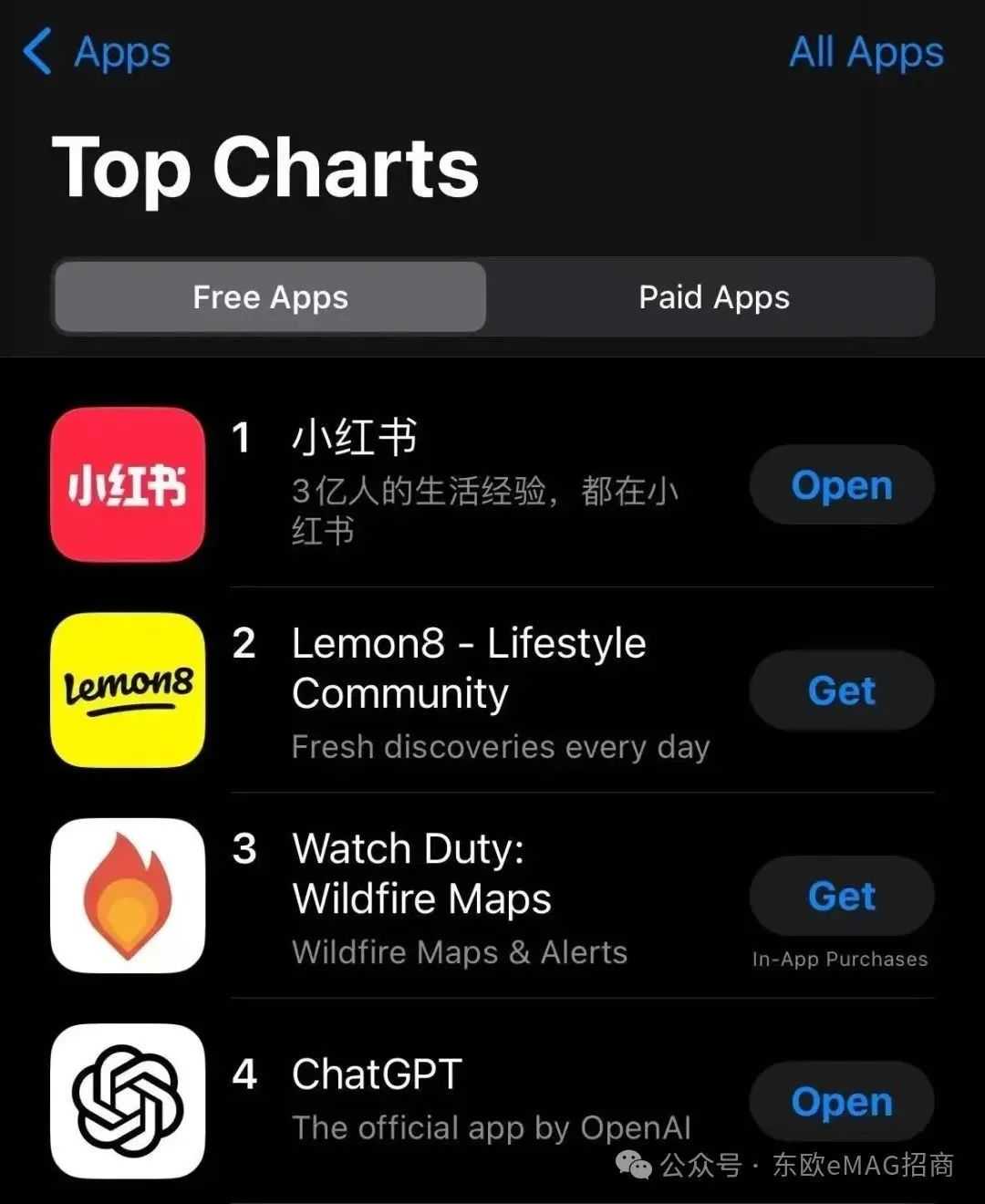
Task: Tap Open next to 小红书
Action: click(840, 485)
